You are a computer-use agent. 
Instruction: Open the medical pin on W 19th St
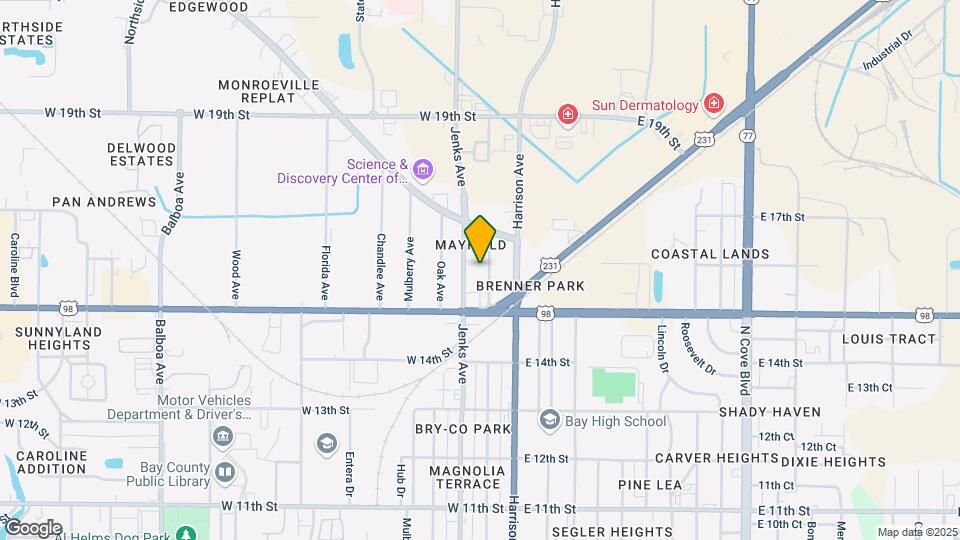(x=568, y=116)
